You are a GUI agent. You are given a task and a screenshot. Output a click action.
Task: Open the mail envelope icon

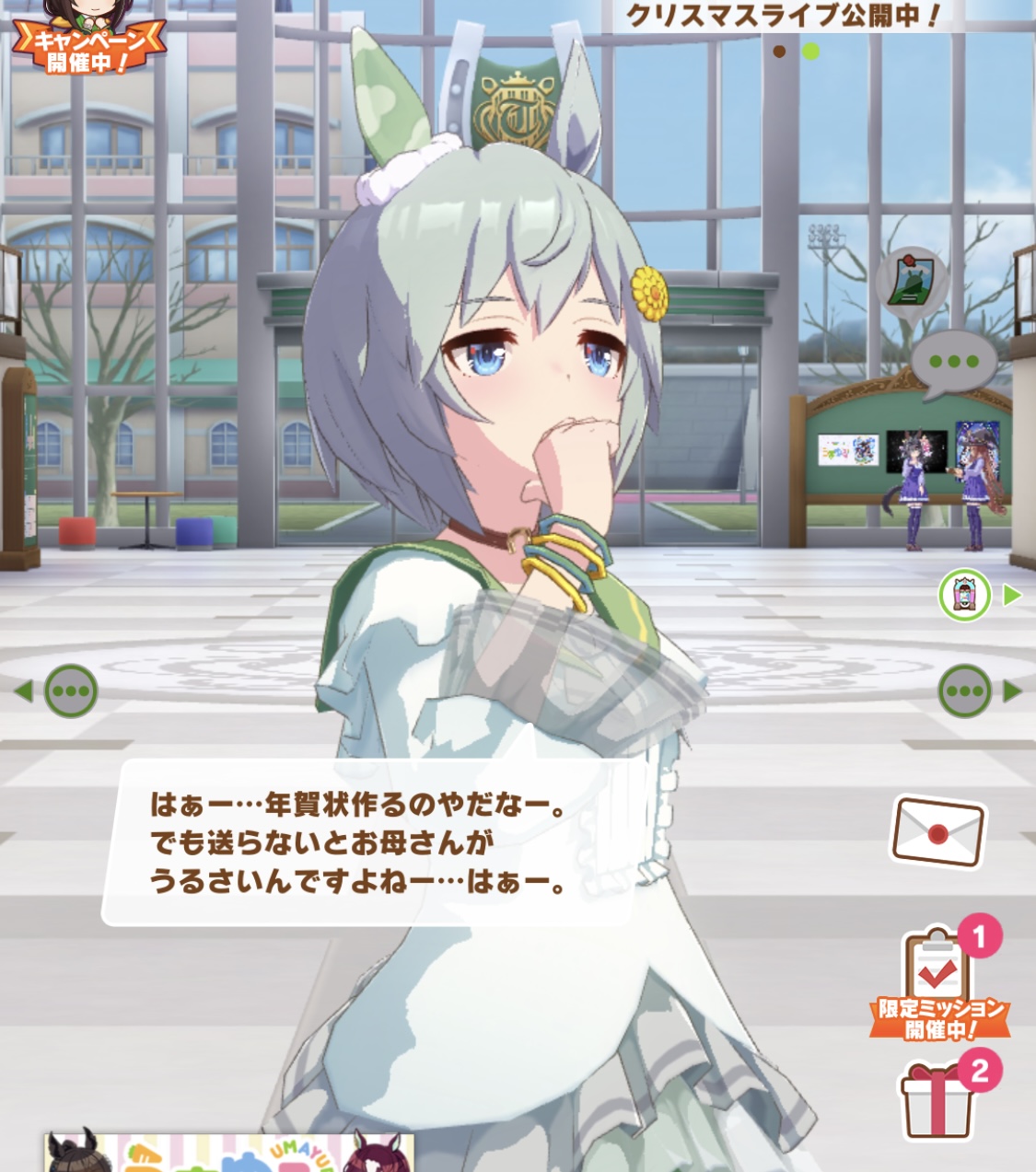(937, 832)
